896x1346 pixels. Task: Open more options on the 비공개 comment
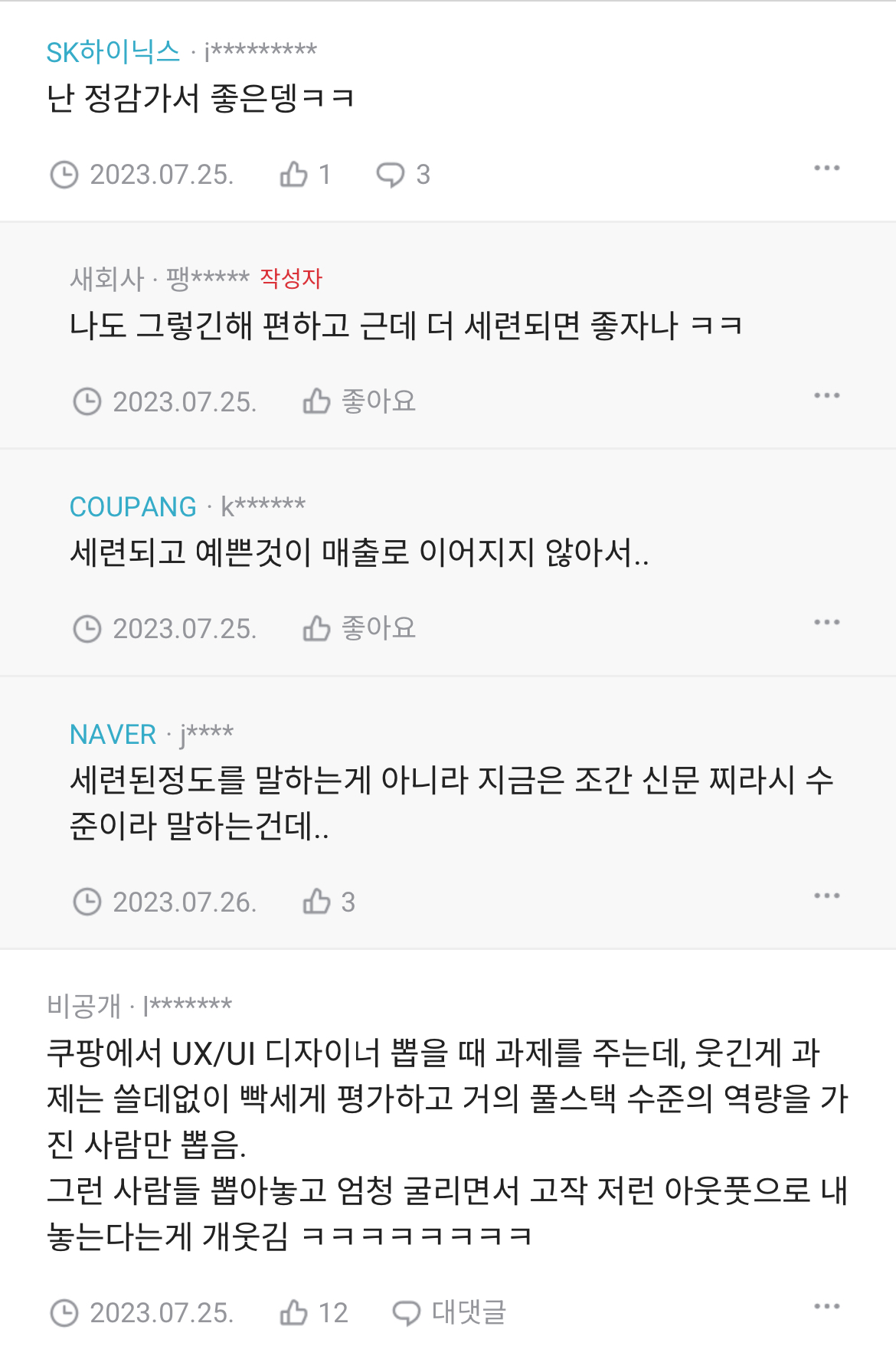827,1306
